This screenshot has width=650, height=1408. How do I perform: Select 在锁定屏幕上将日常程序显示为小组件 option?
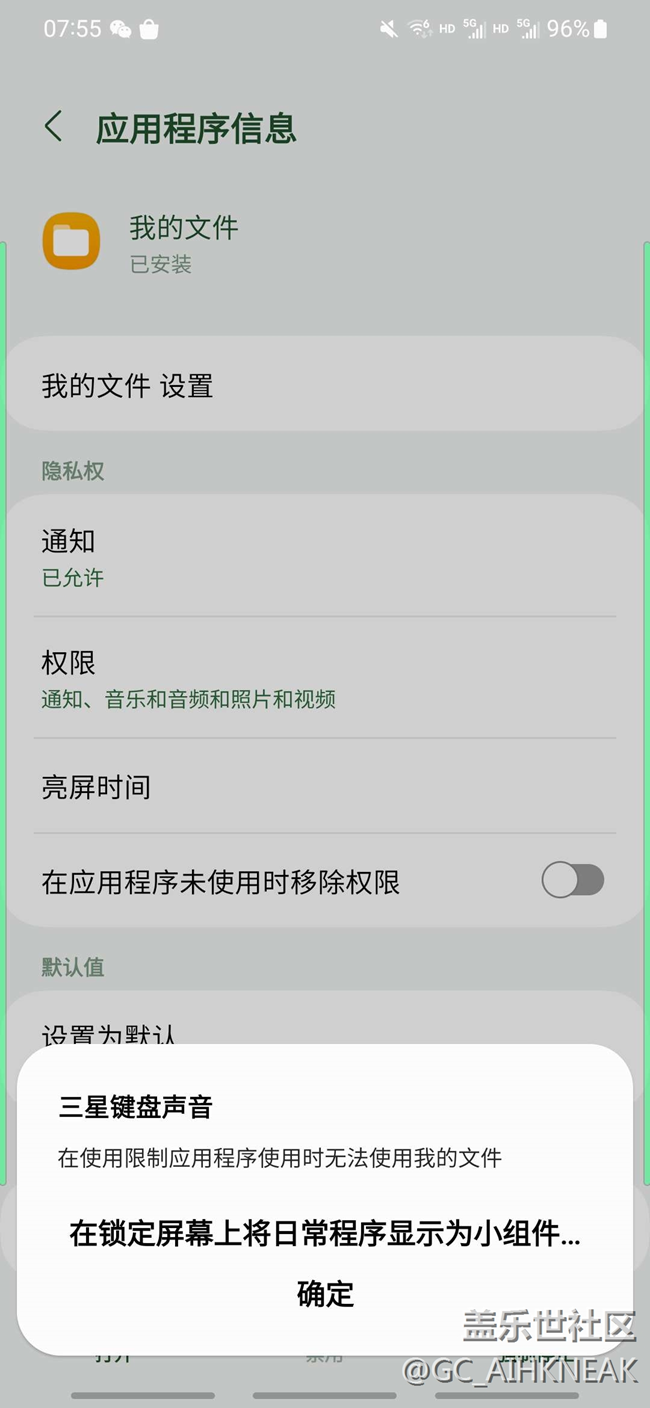[325, 1233]
